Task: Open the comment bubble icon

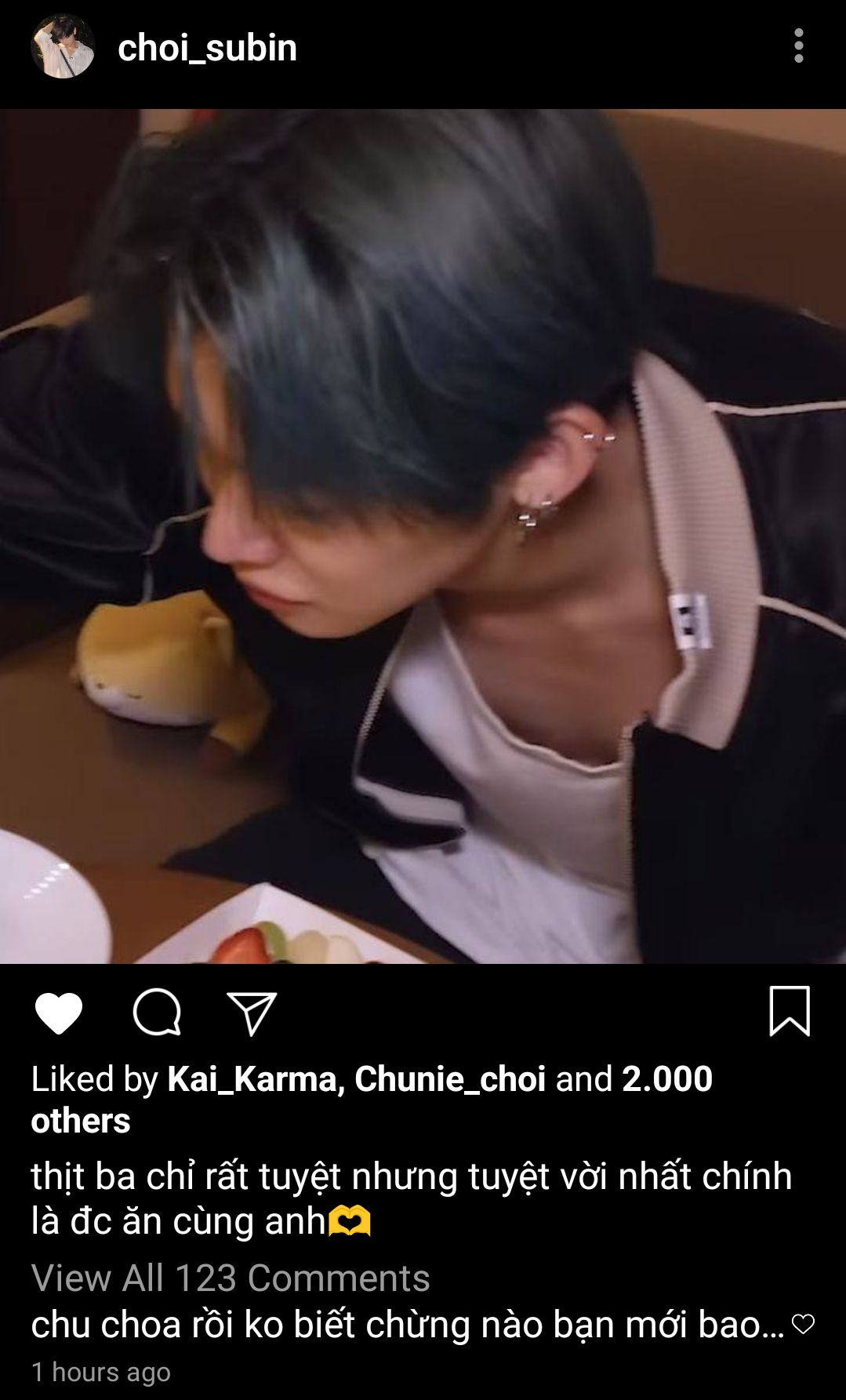Action: pos(157,1013)
